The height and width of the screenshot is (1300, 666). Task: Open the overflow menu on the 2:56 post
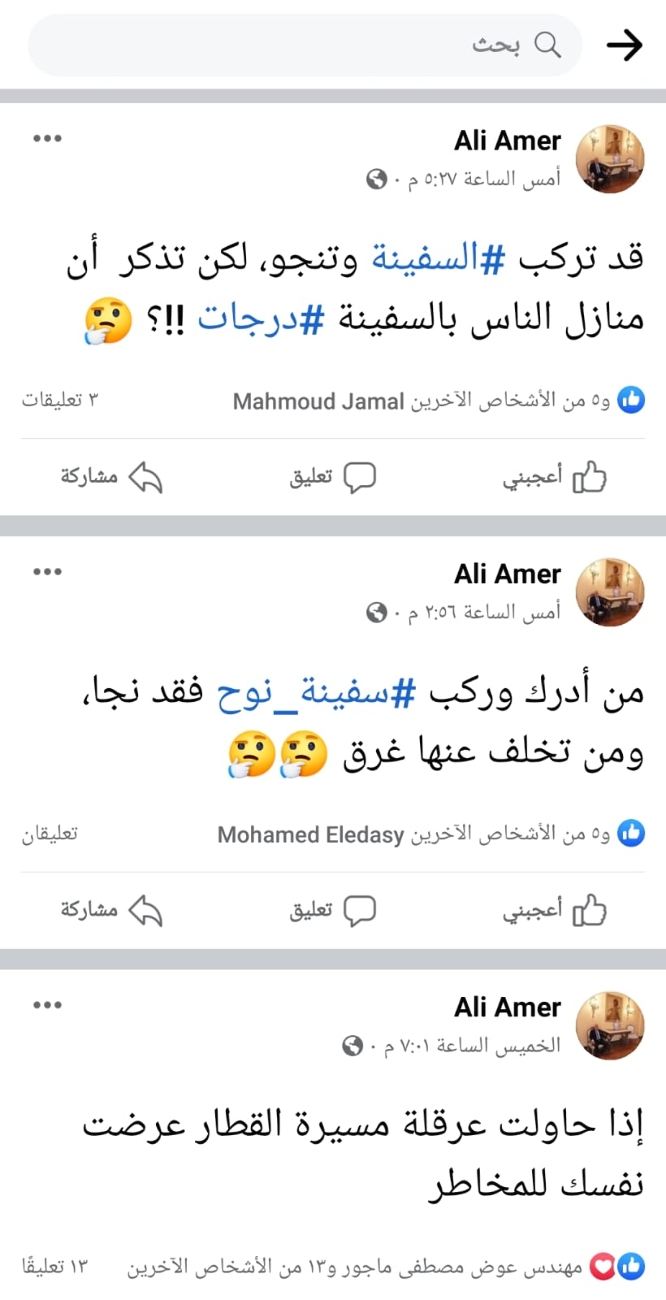pyautogui.click(x=47, y=572)
